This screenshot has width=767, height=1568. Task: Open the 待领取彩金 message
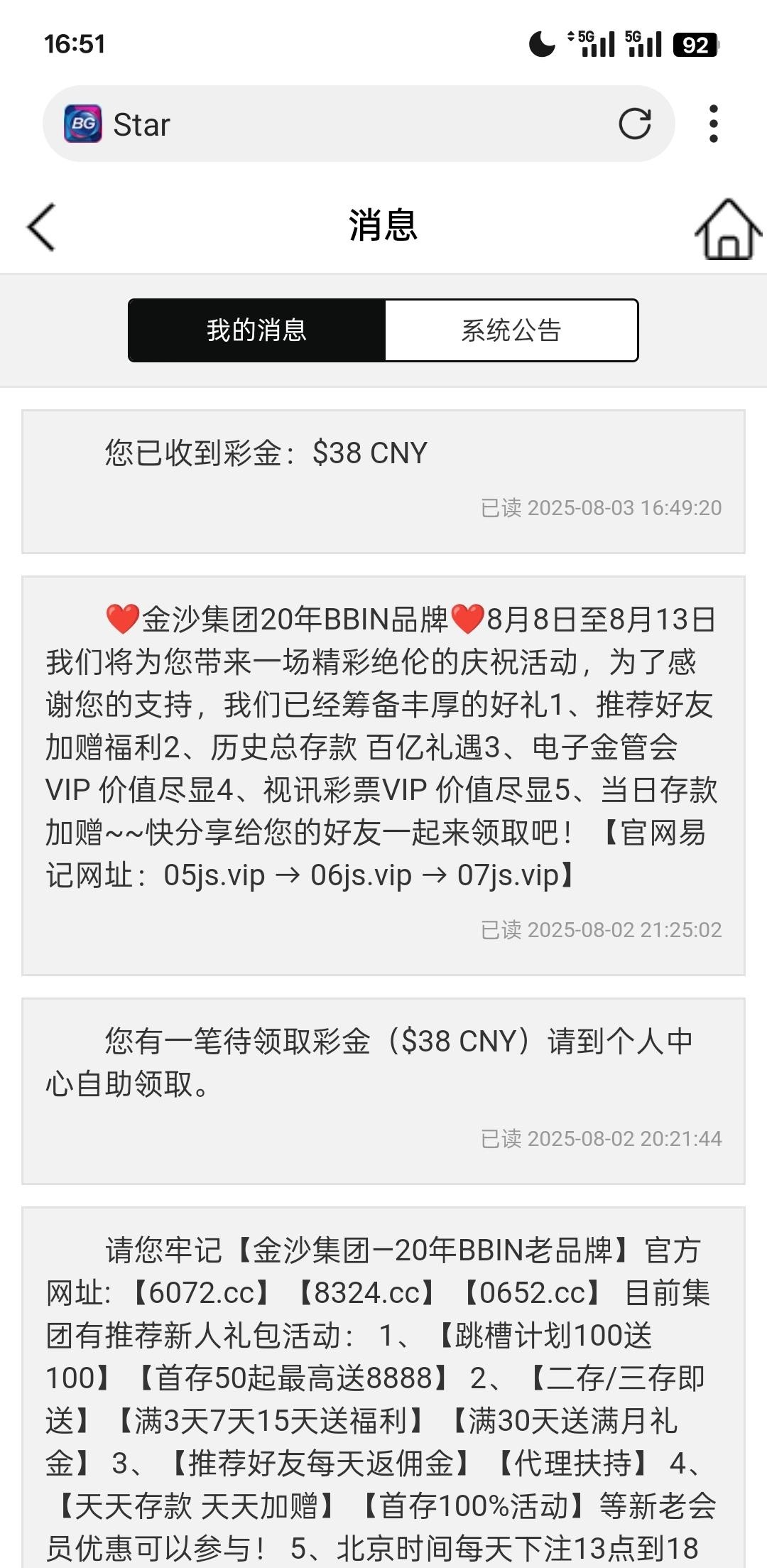pos(383,1091)
